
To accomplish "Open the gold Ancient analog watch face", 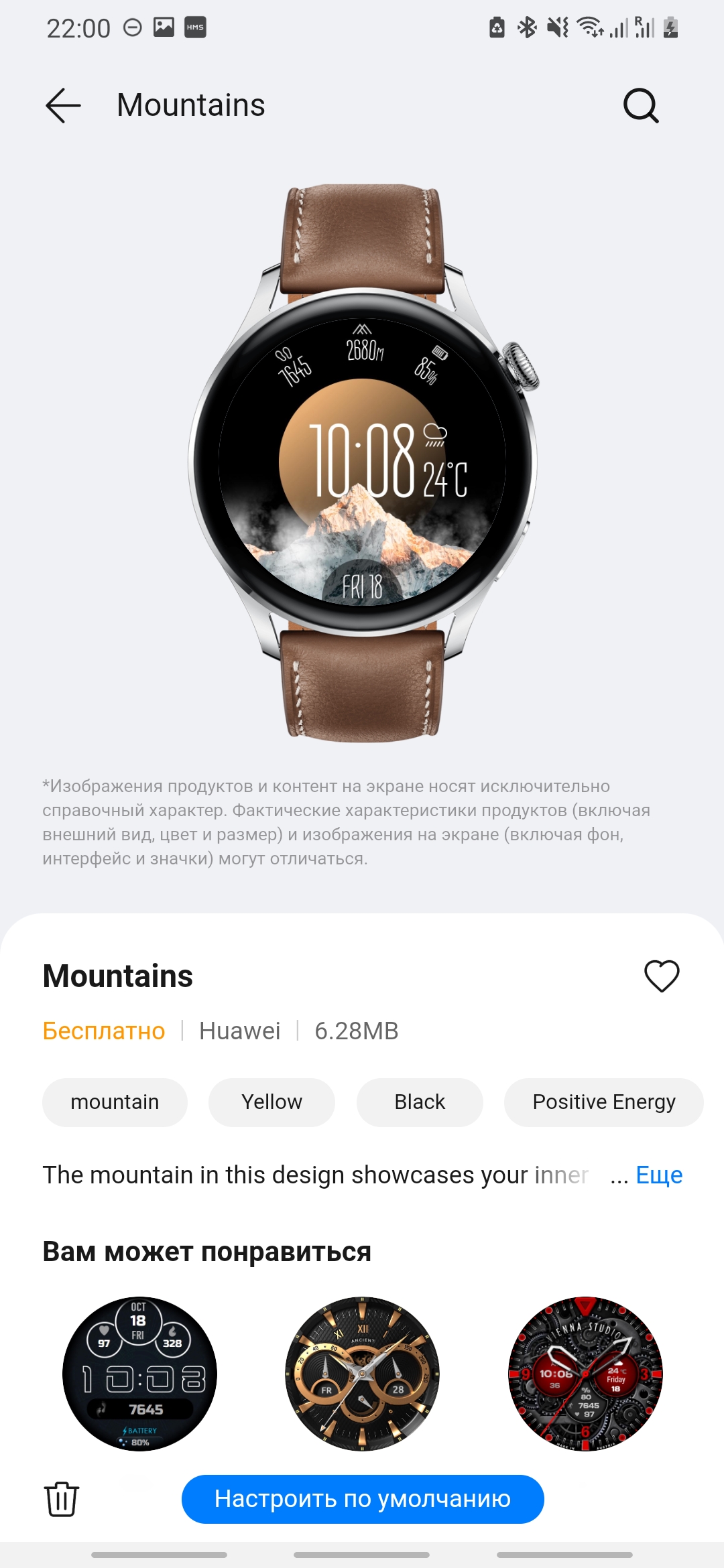I will coord(362,1374).
